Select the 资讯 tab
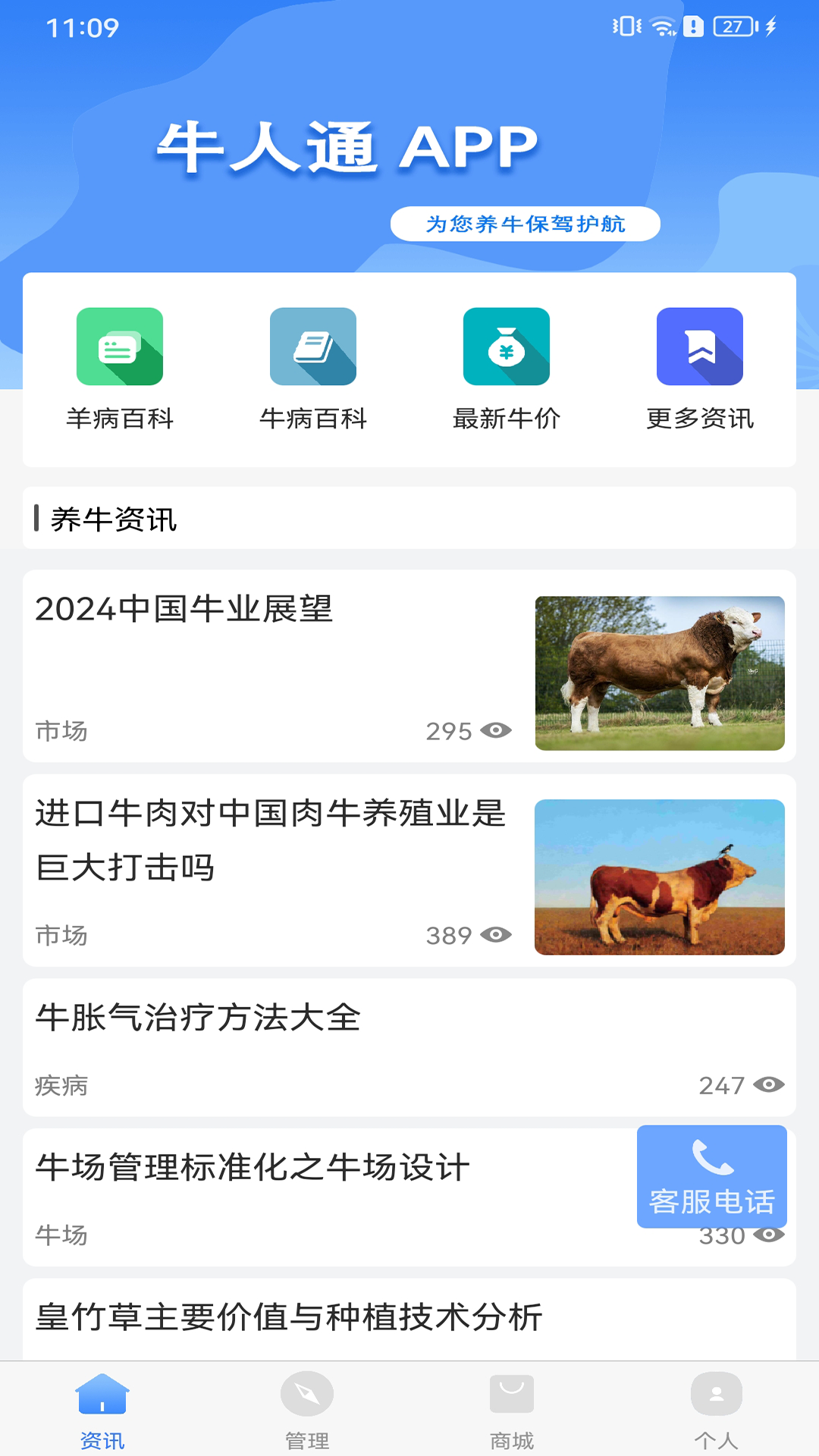This screenshot has height=1456, width=819. (x=102, y=1409)
